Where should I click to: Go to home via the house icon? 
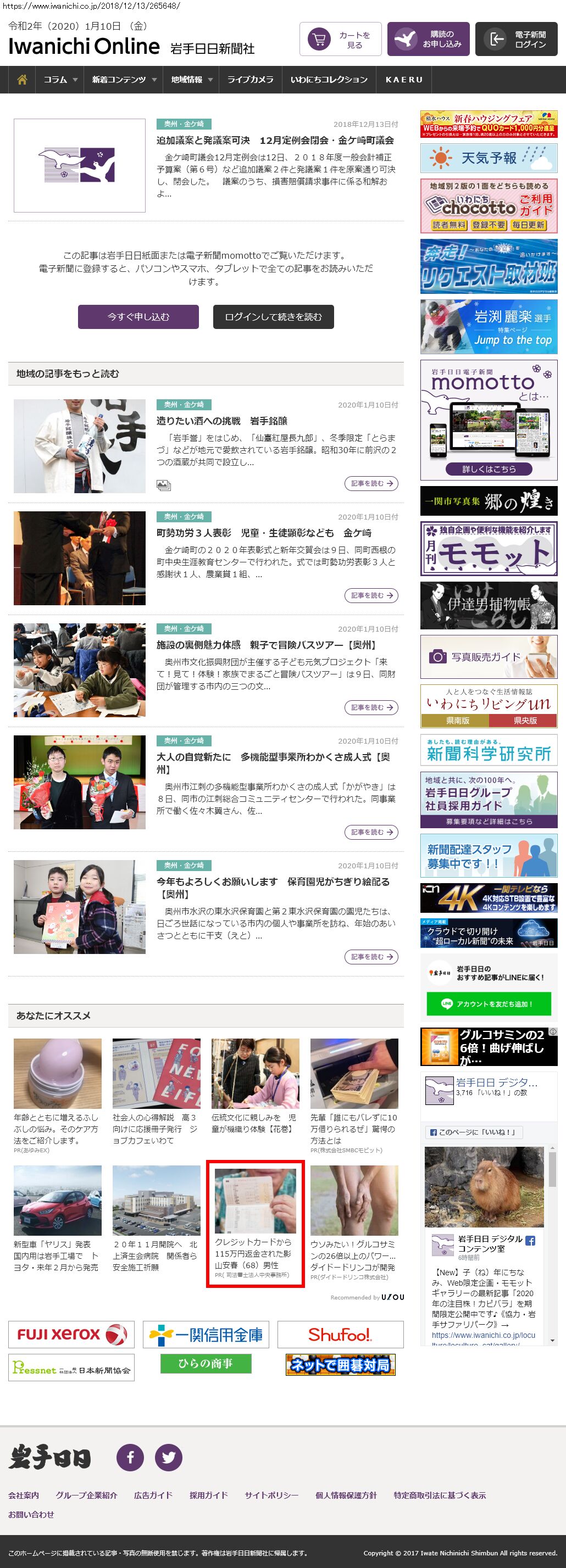pos(22,80)
